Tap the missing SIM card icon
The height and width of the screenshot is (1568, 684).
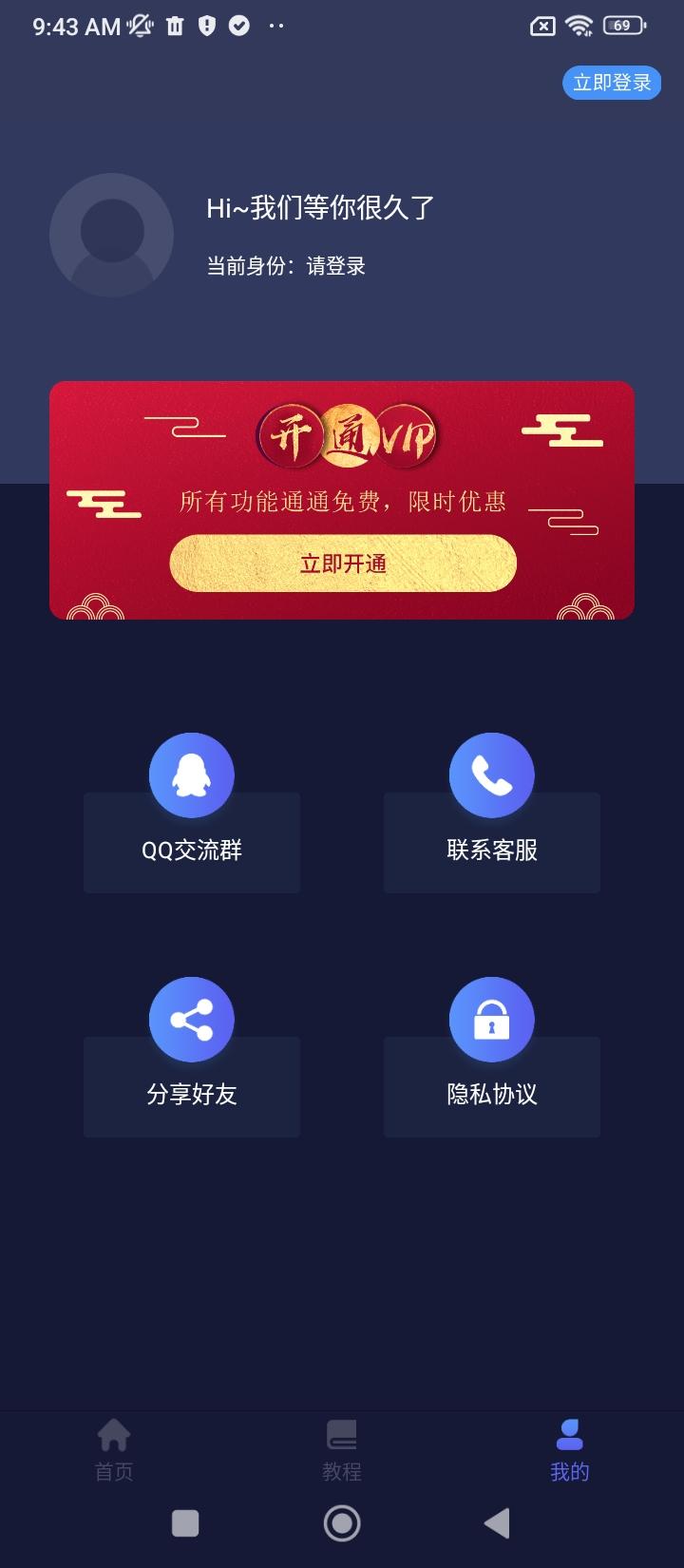pyautogui.click(x=542, y=26)
